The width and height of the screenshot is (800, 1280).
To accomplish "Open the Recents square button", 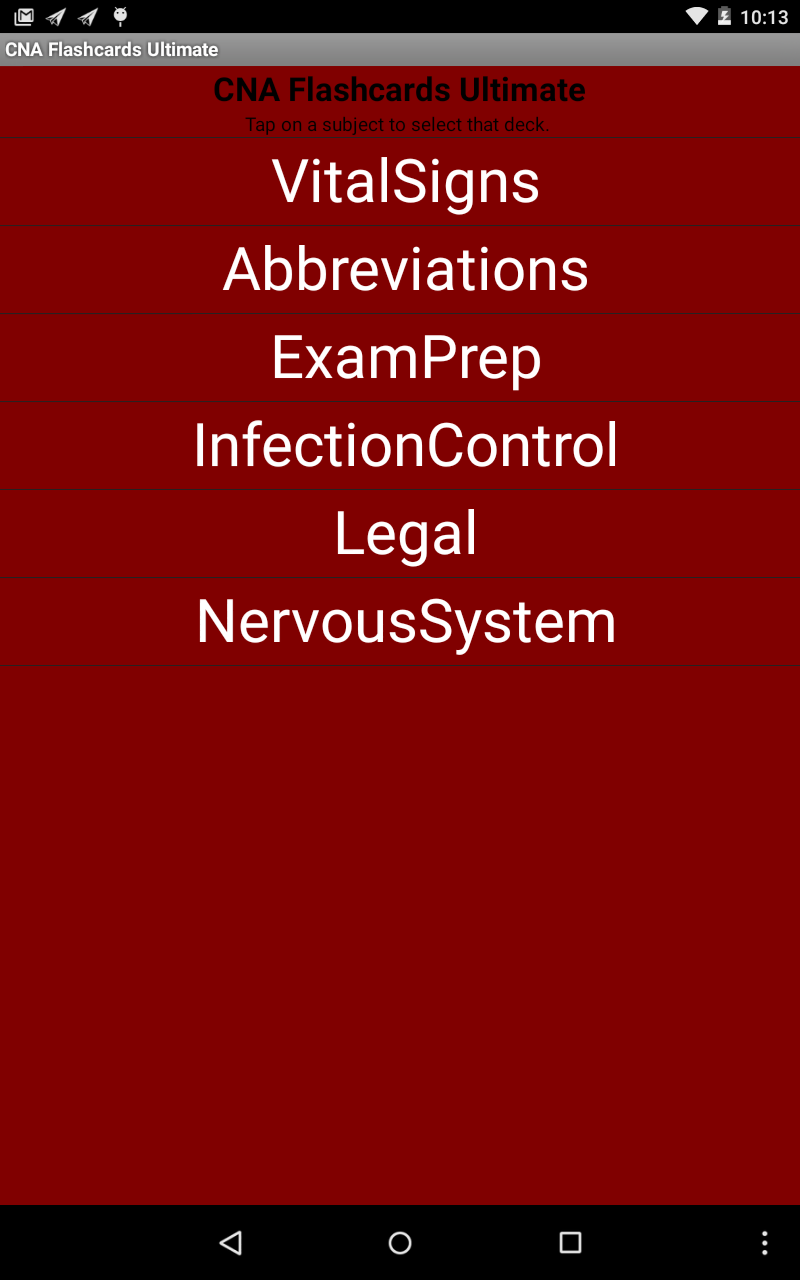I will pyautogui.click(x=569, y=1242).
